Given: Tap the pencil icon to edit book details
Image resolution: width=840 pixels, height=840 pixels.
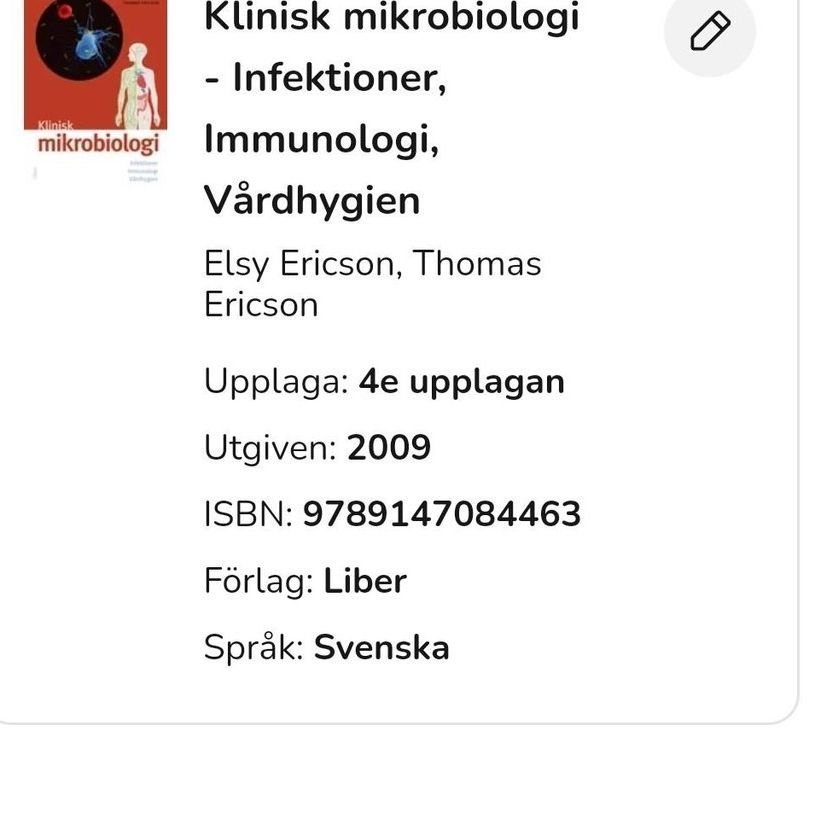Looking at the screenshot, I should click(710, 31).
